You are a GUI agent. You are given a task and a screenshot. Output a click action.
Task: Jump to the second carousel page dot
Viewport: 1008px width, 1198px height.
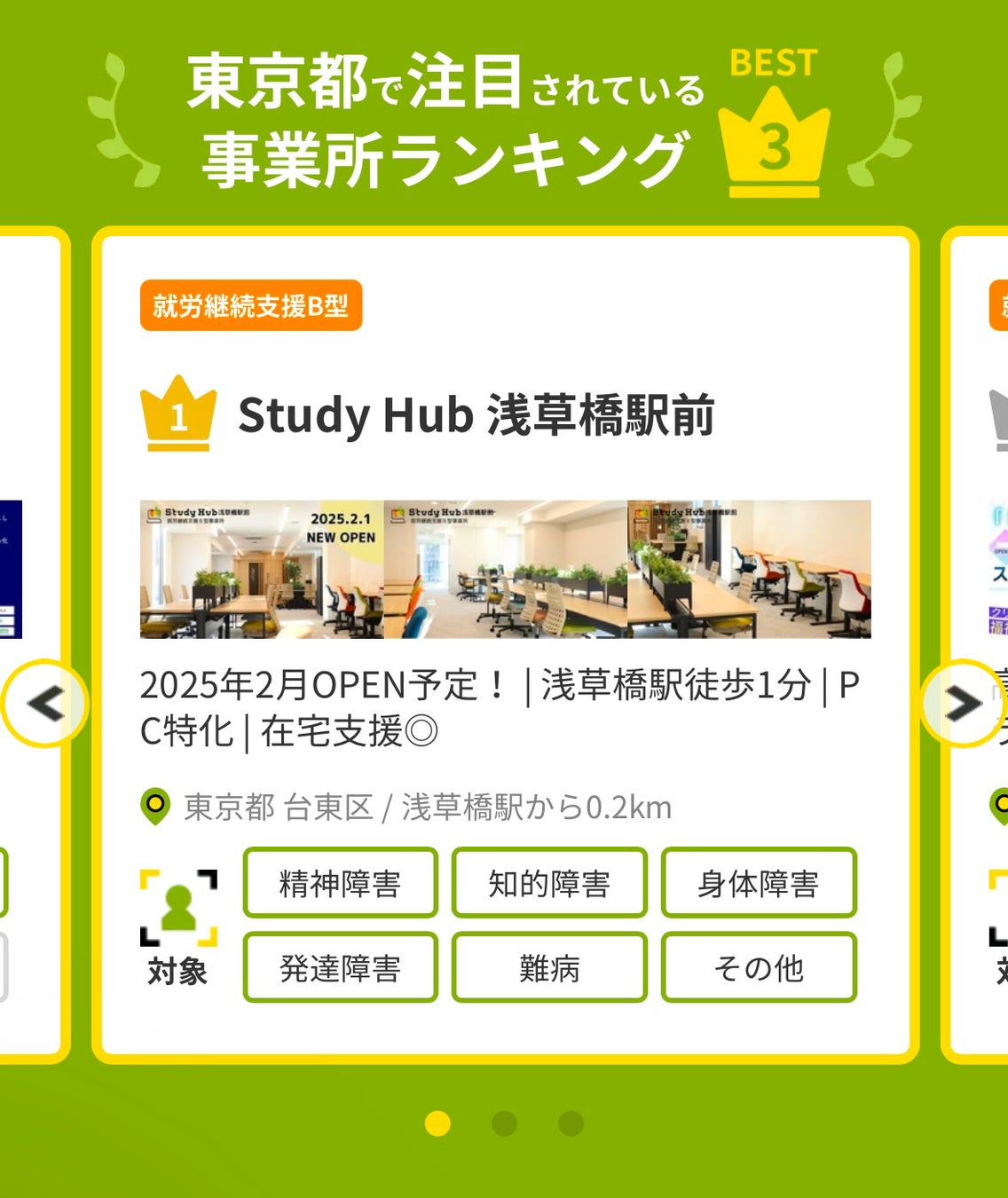(504, 1123)
